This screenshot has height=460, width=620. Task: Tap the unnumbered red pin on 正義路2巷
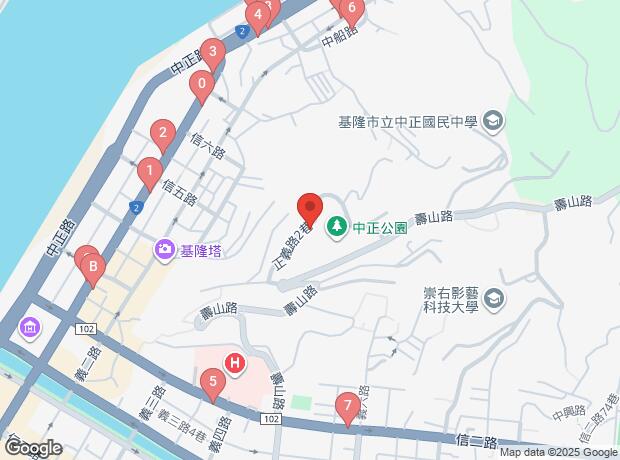pos(309,208)
